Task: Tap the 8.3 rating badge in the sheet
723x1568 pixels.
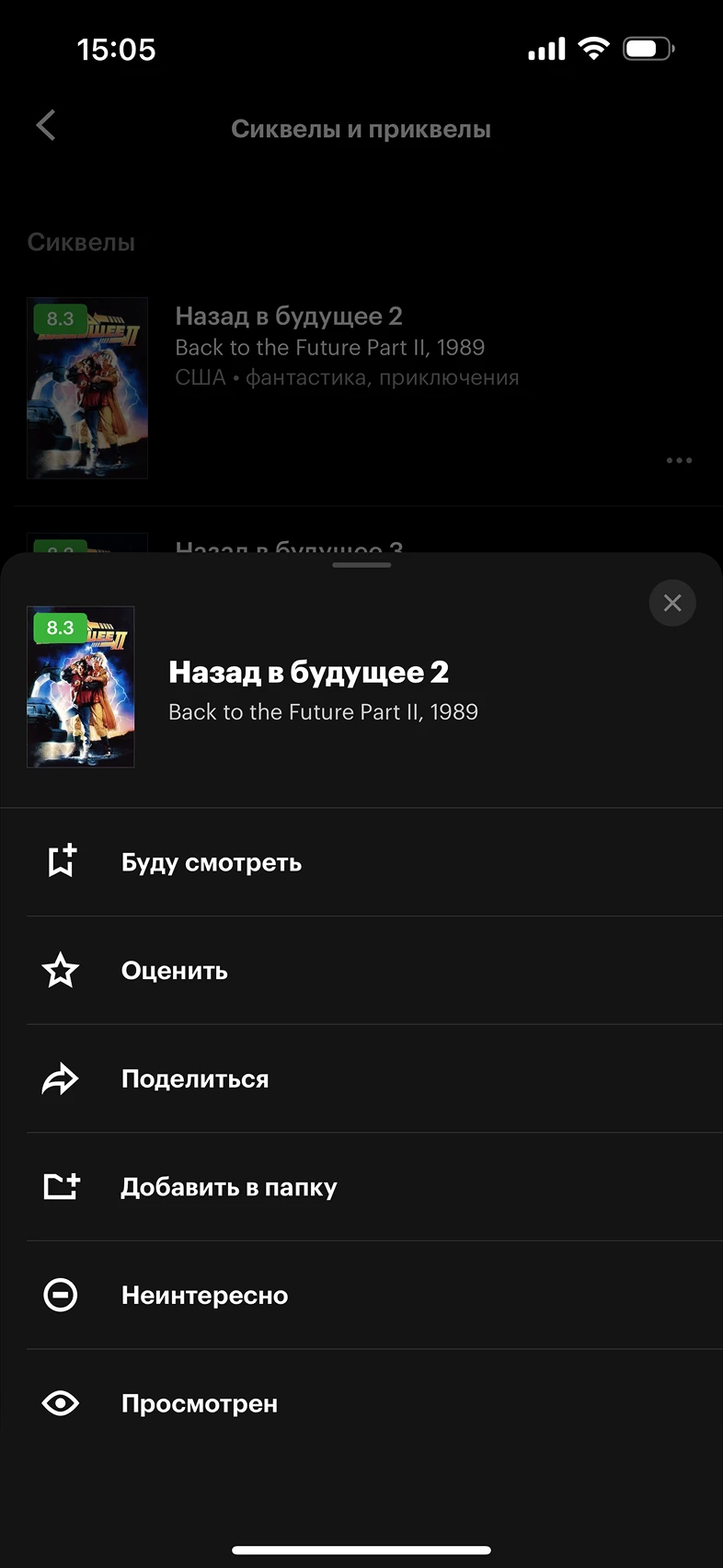Action: point(59,628)
